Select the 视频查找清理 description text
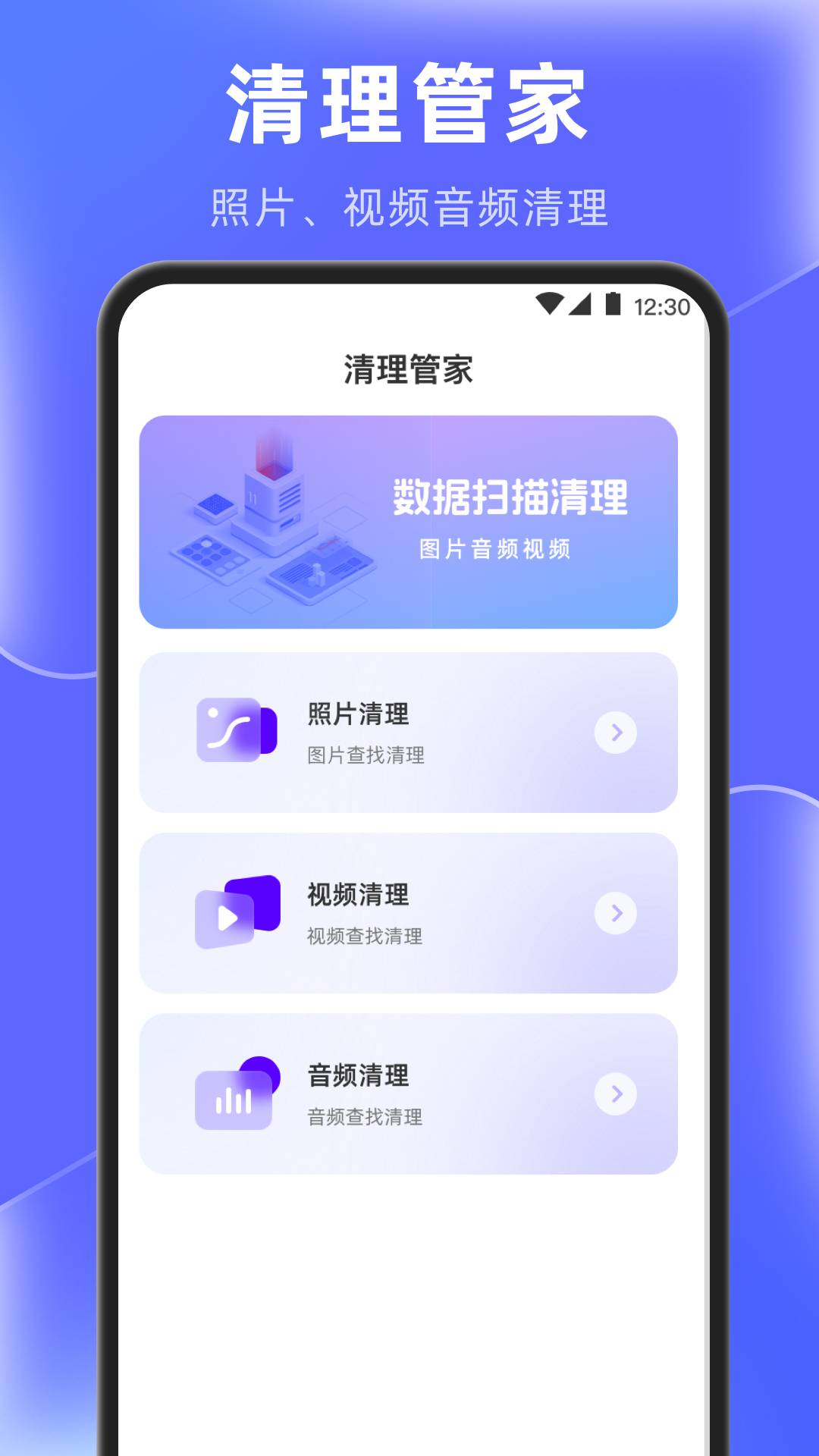This screenshot has height=1456, width=819. (x=365, y=936)
